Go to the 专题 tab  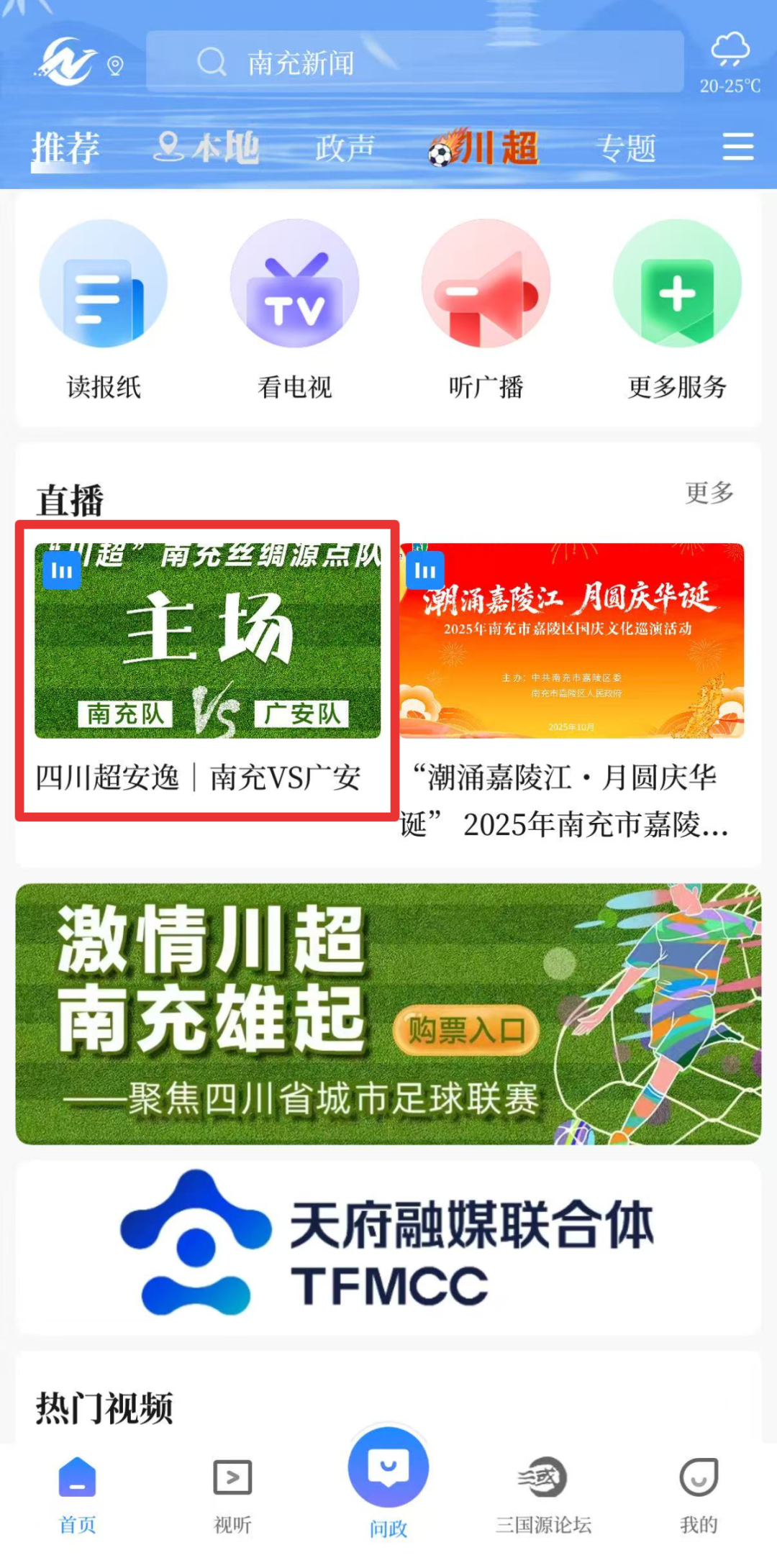[626, 148]
